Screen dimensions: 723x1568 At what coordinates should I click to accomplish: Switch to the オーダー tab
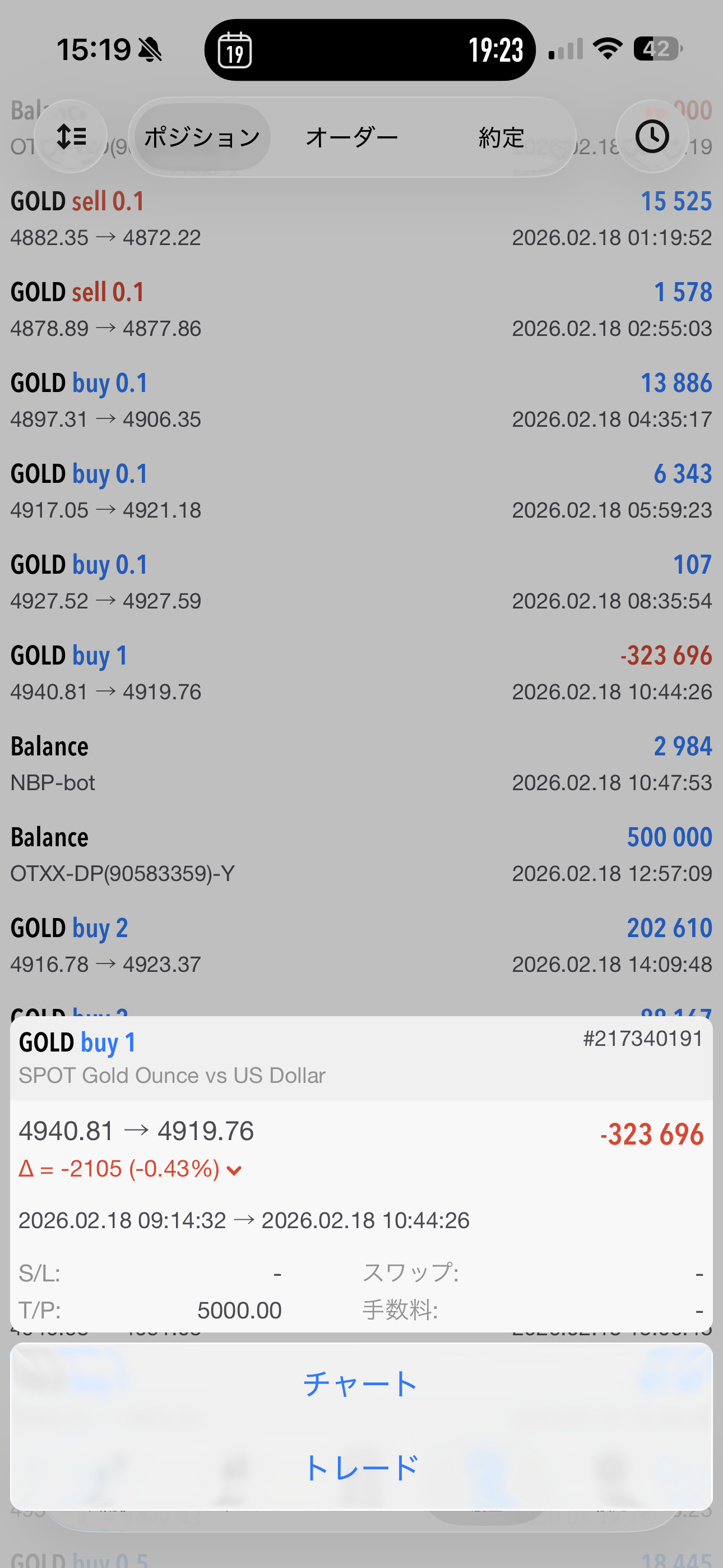point(352,137)
